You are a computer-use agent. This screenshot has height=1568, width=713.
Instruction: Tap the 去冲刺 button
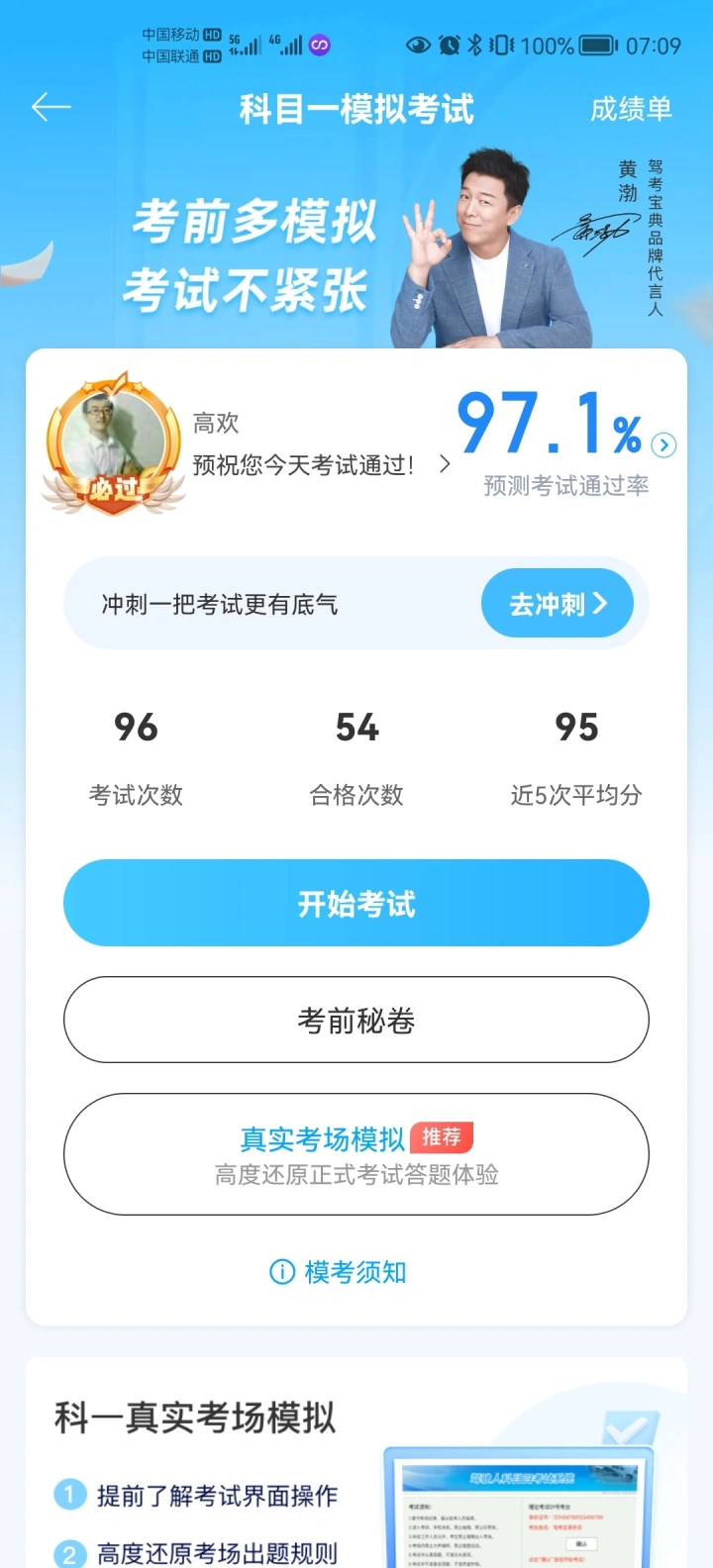pos(557,604)
